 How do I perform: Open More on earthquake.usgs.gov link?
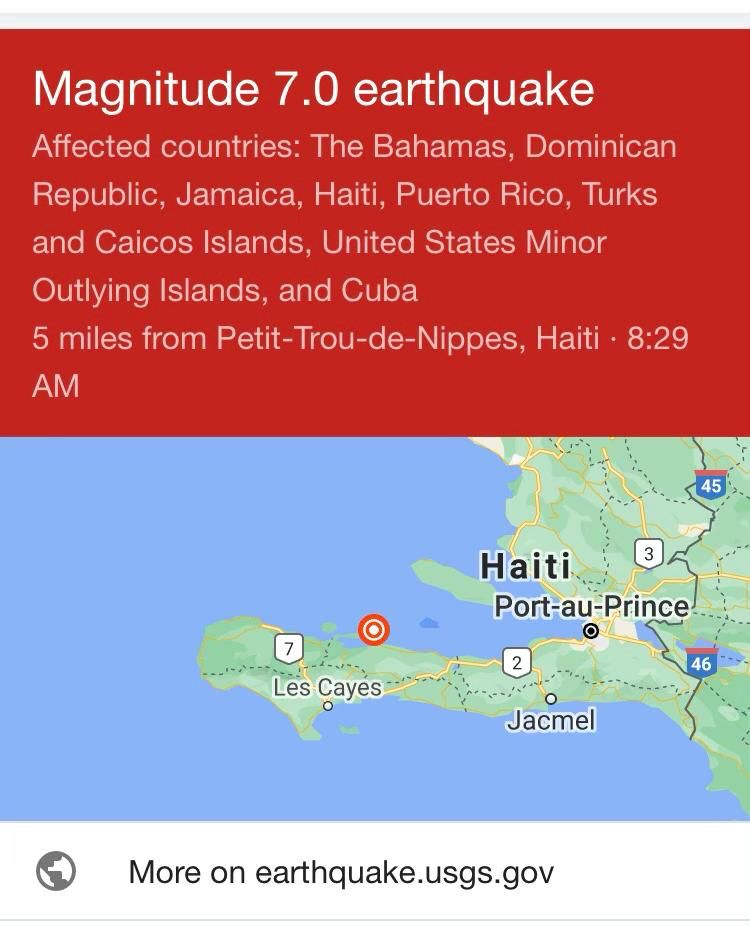(x=340, y=871)
